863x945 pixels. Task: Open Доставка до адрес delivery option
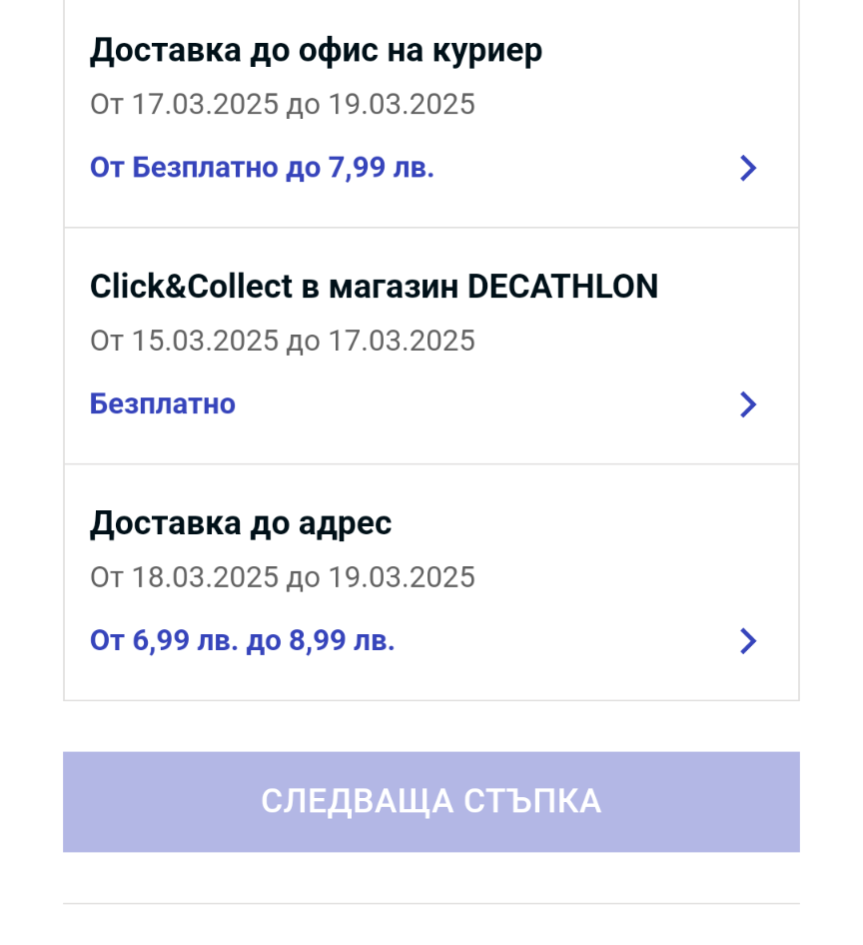pos(430,582)
